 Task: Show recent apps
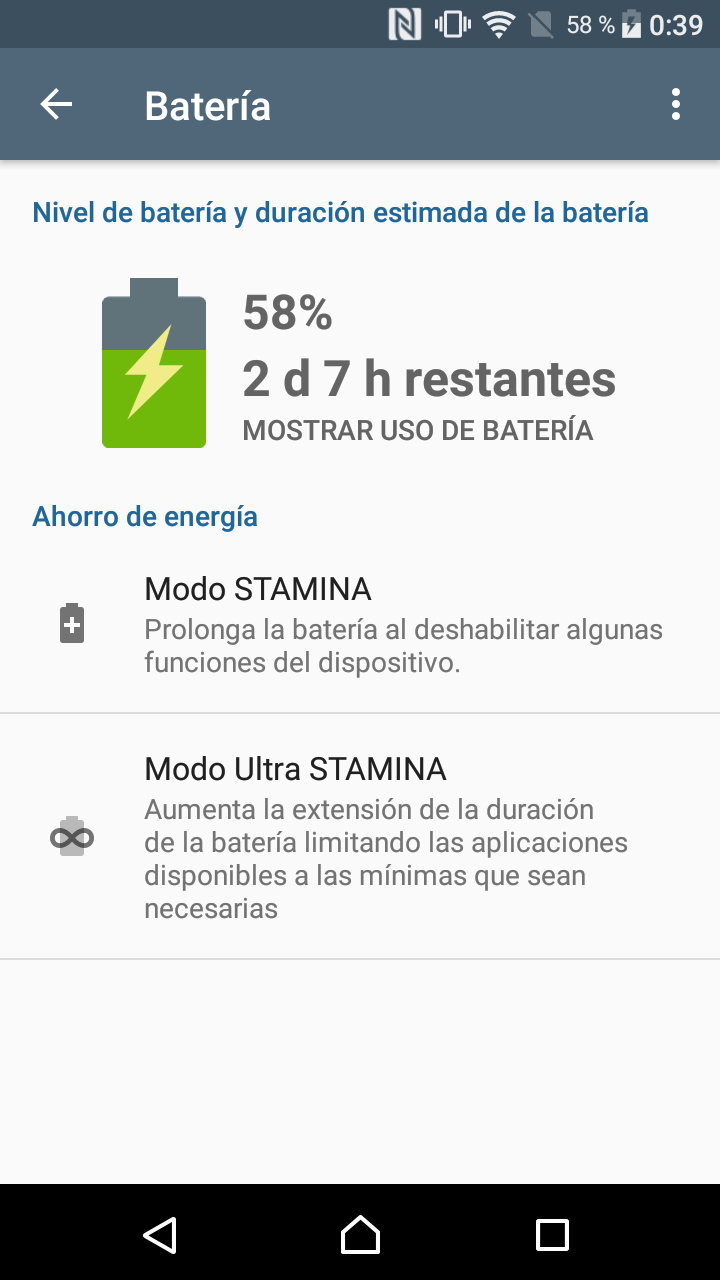[552, 1234]
